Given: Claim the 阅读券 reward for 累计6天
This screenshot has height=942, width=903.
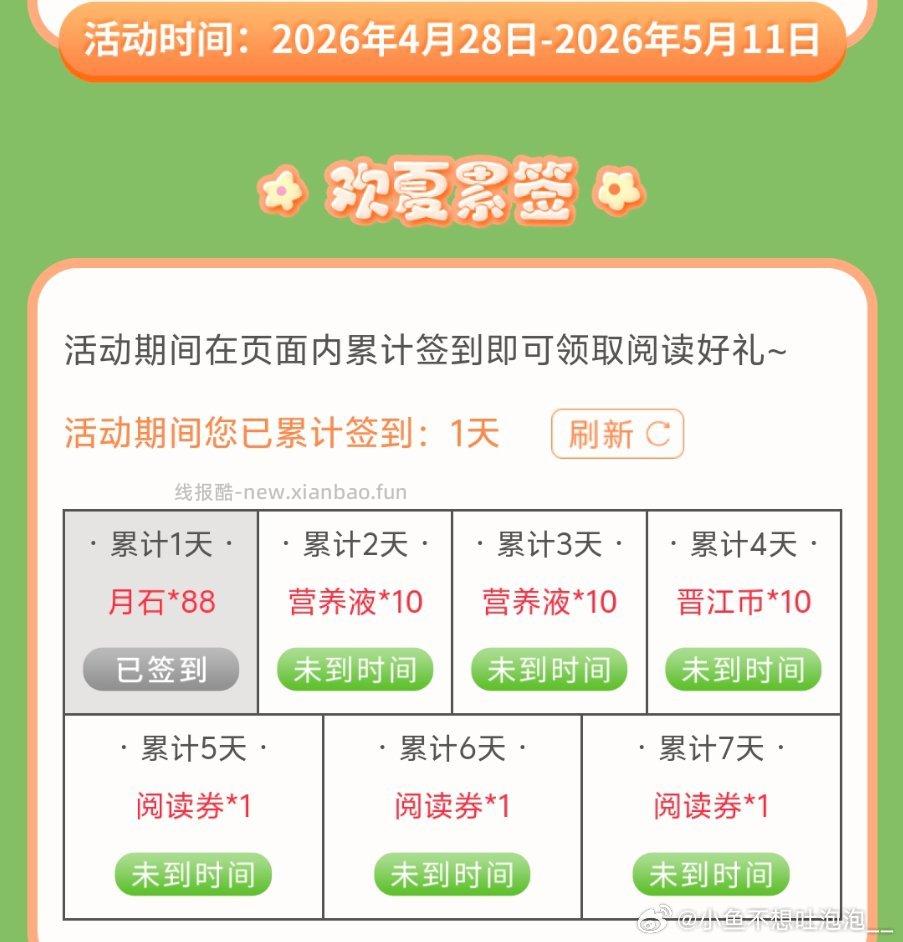Looking at the screenshot, I should 452,874.
